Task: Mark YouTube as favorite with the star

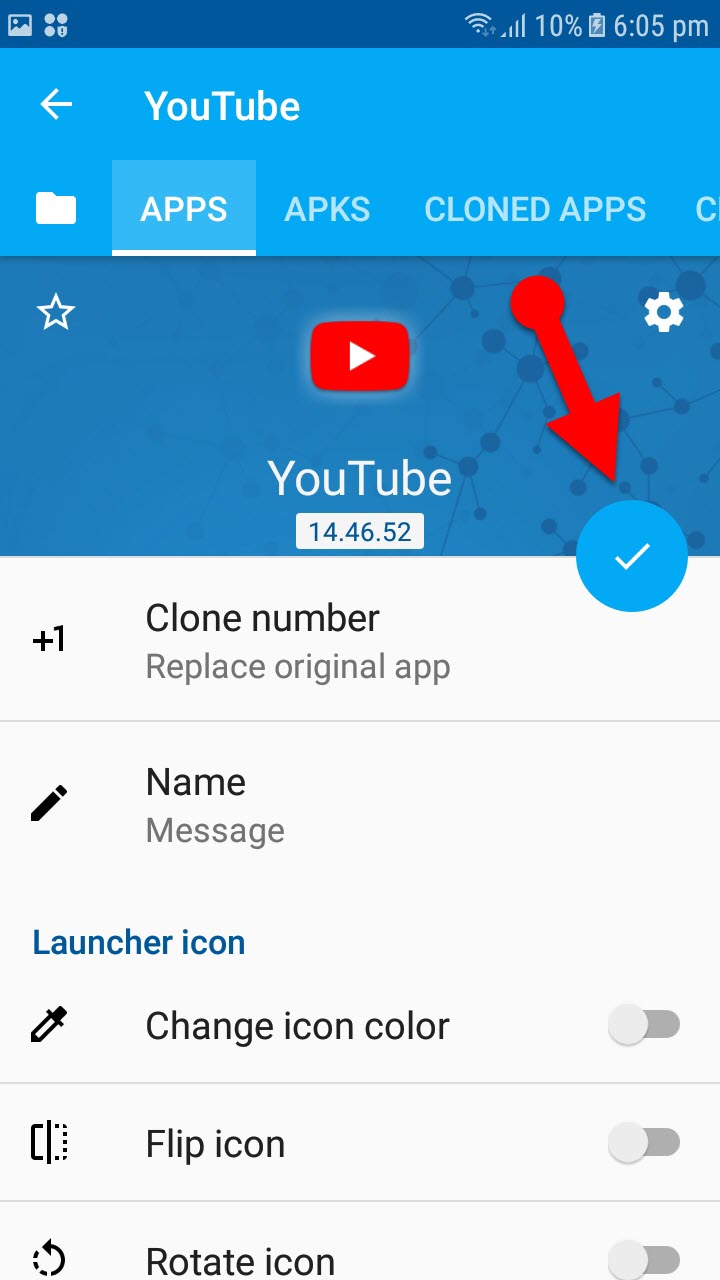Action: coord(56,314)
